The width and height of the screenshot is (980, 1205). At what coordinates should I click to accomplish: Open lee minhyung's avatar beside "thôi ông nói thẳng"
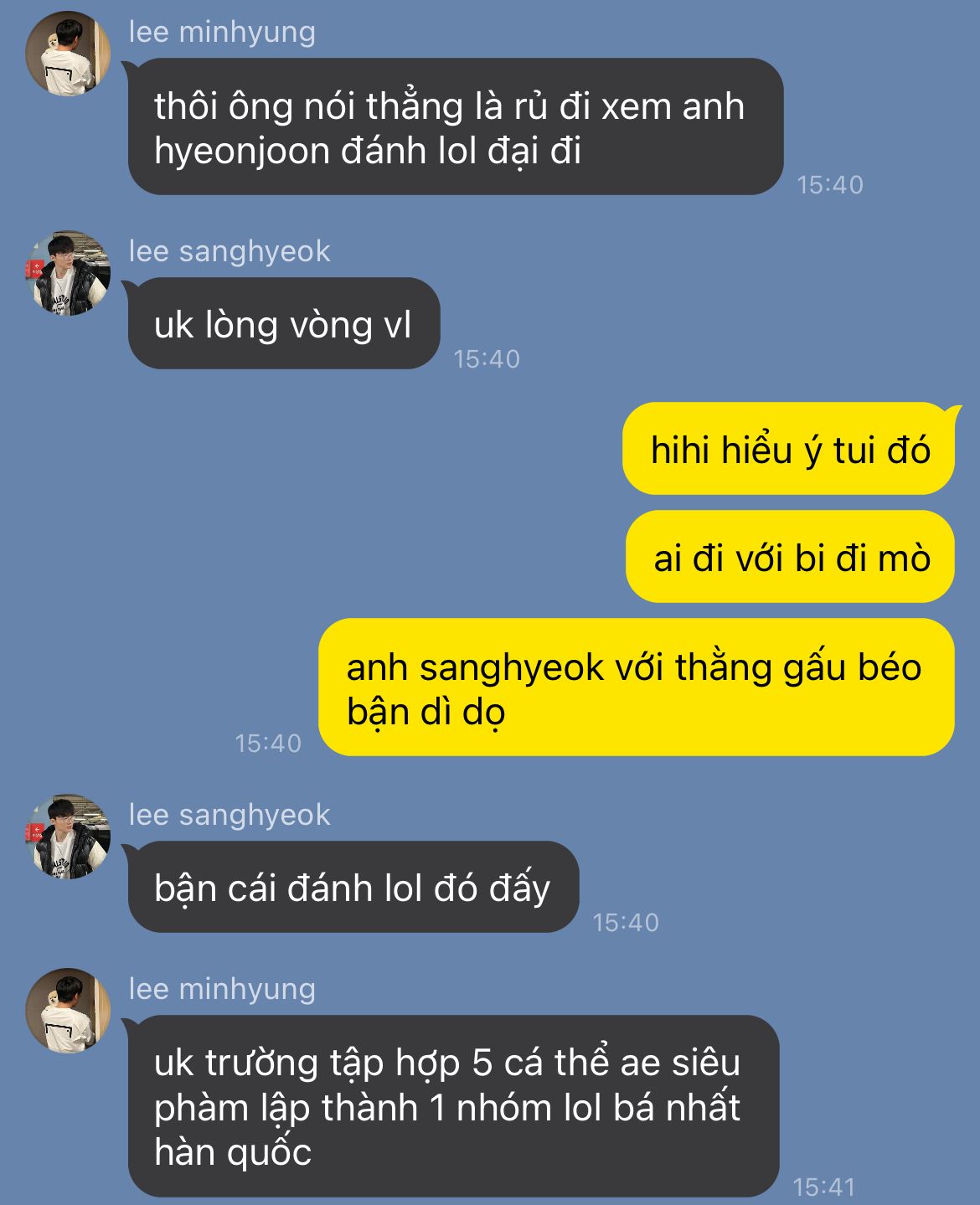68,54
